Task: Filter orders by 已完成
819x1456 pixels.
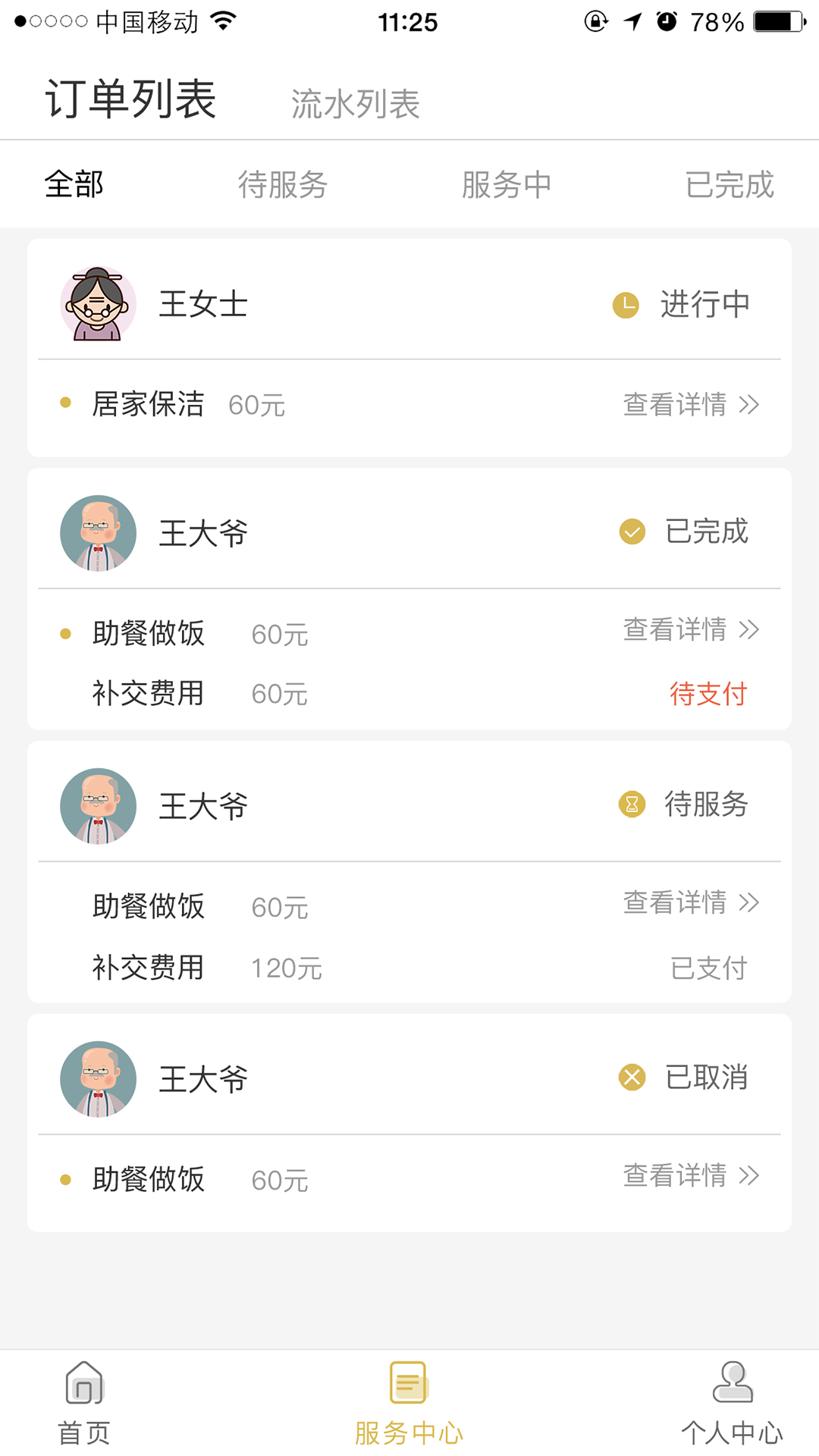Action: tap(729, 184)
